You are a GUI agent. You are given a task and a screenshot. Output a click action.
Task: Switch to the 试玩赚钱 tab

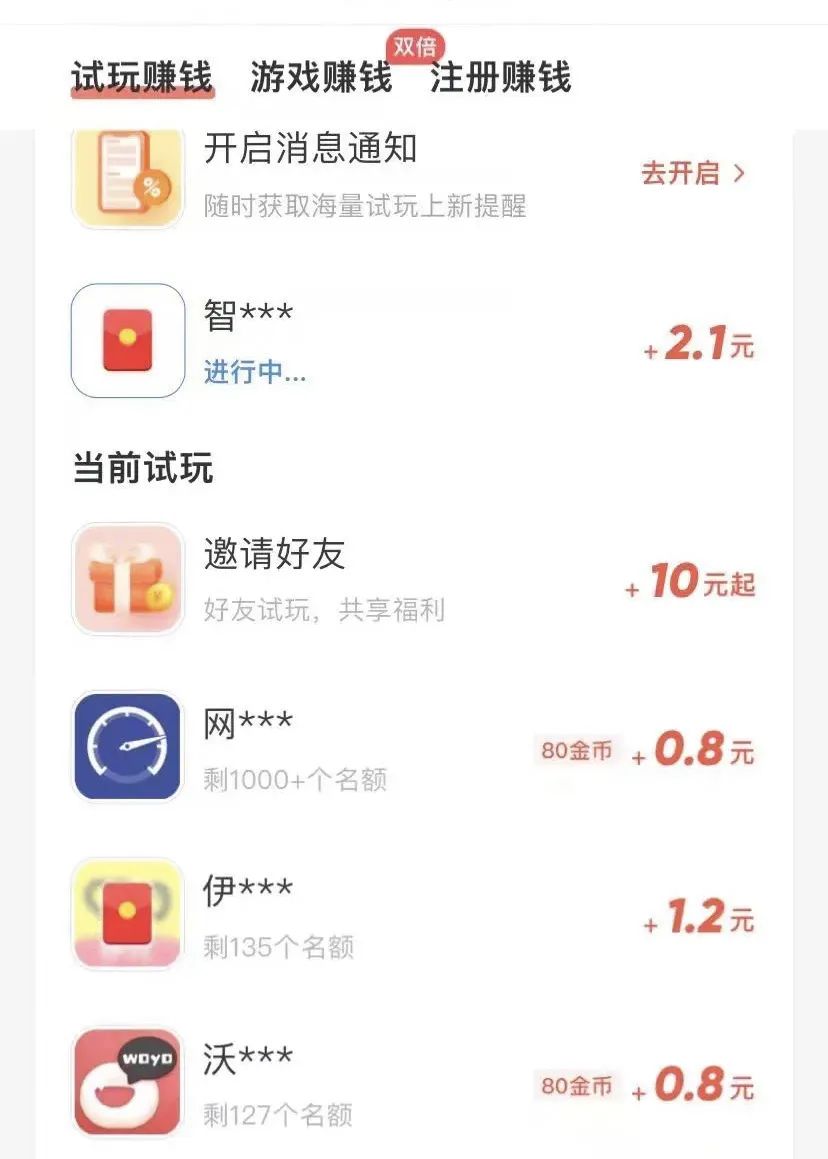tap(141, 77)
